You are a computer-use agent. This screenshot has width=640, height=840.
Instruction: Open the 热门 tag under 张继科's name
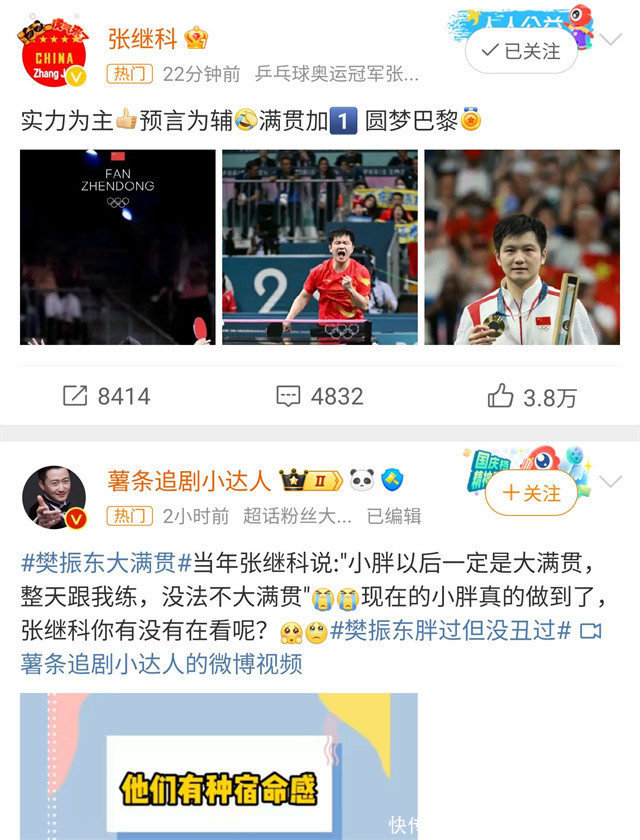coord(130,74)
